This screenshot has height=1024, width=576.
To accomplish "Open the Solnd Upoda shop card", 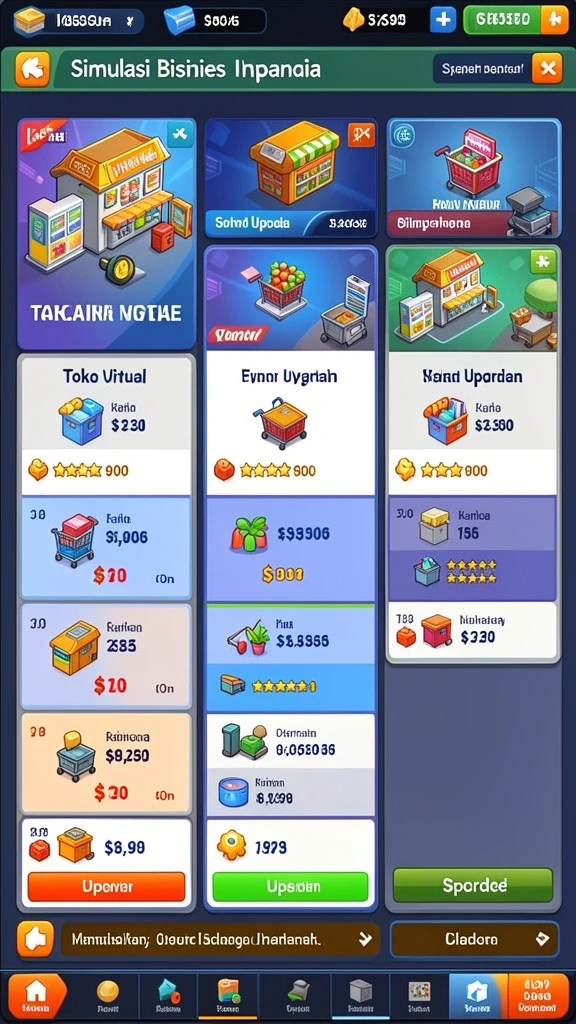I will point(291,178).
